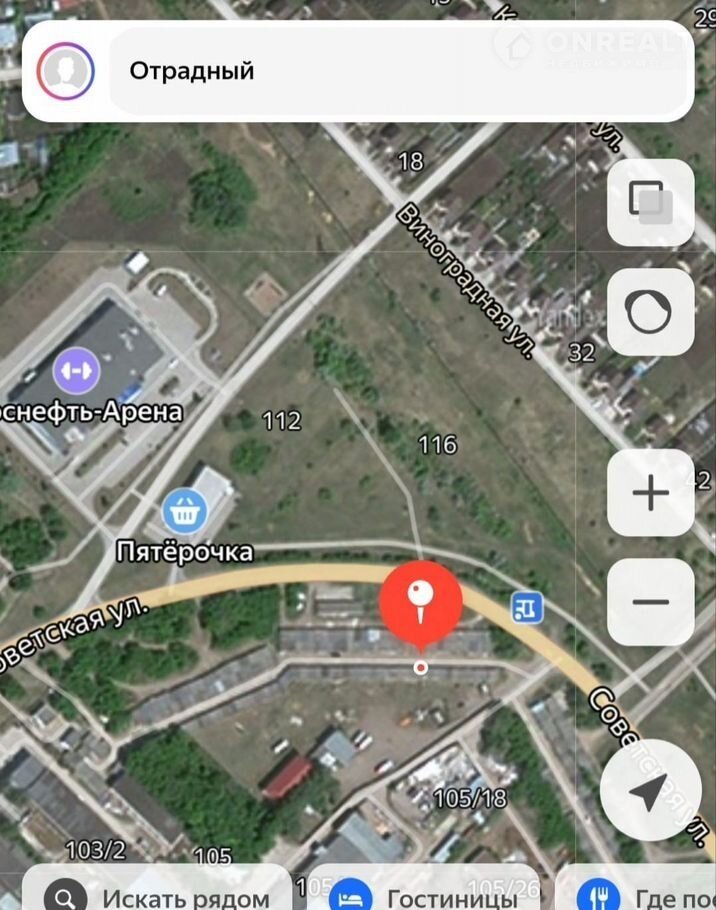Open the Пятёрочка store marker
The height and width of the screenshot is (910, 716).
[x=183, y=511]
